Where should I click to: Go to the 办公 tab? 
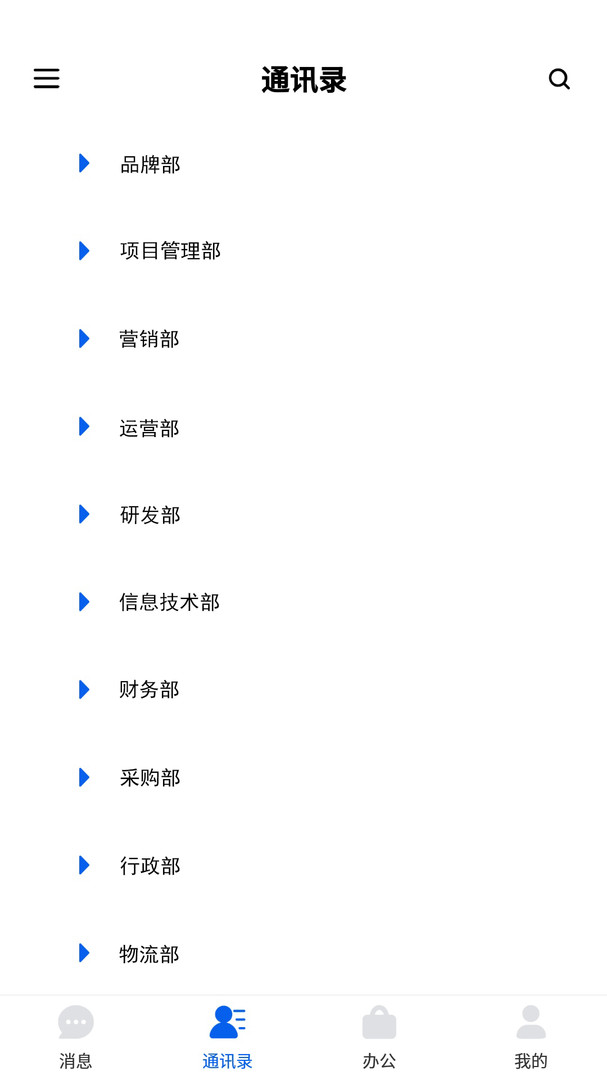point(379,1037)
